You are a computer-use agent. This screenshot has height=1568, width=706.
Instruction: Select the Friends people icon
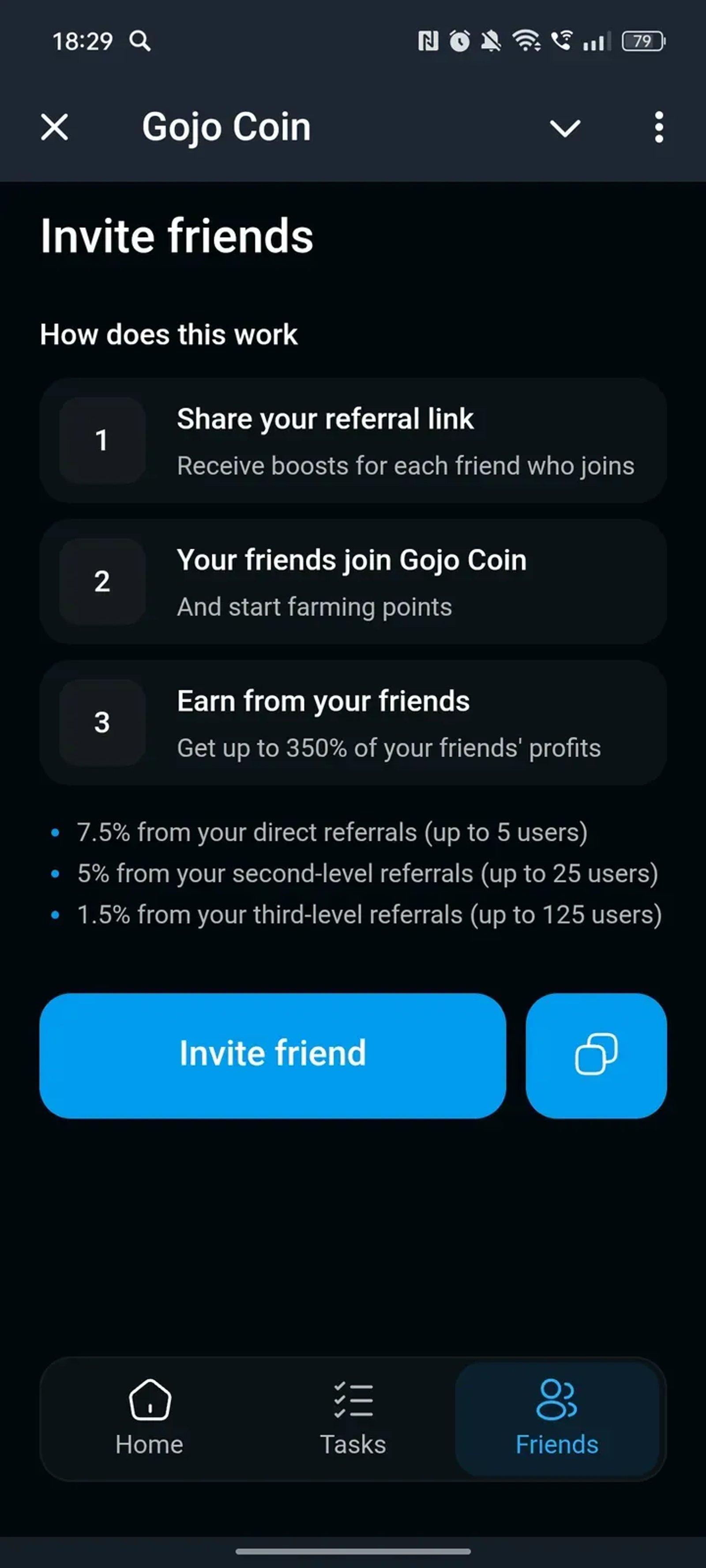[556, 1397]
